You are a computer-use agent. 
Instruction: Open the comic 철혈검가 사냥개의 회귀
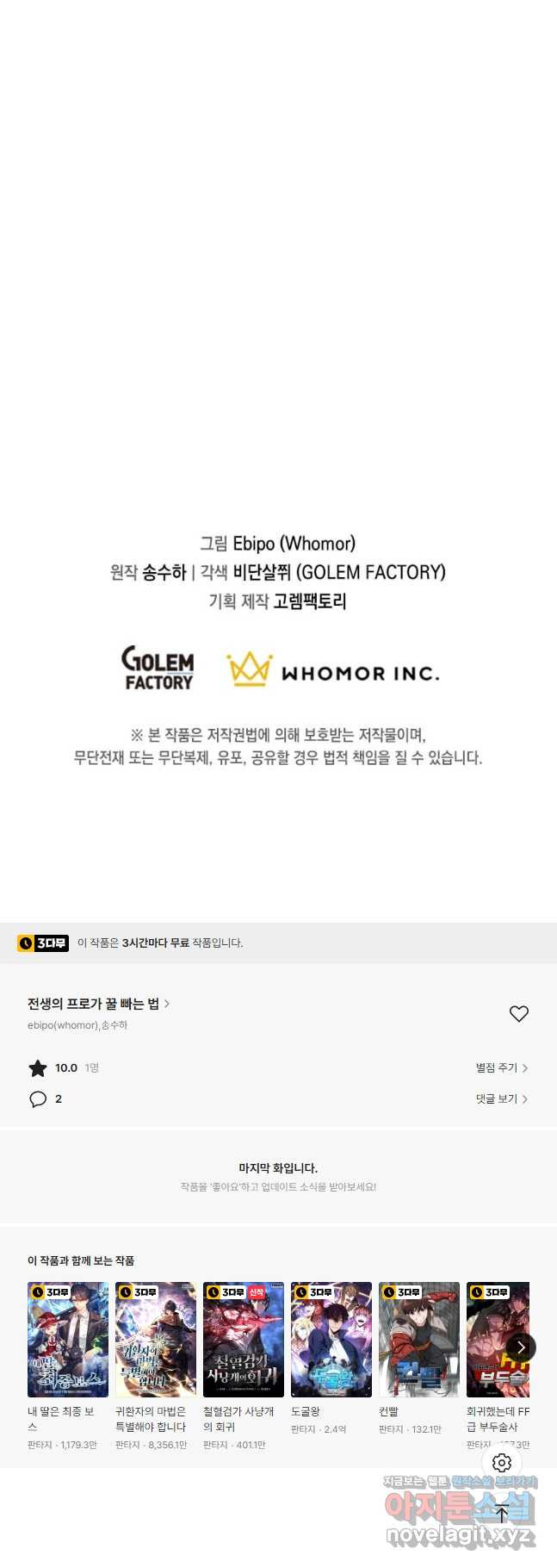(244, 1340)
